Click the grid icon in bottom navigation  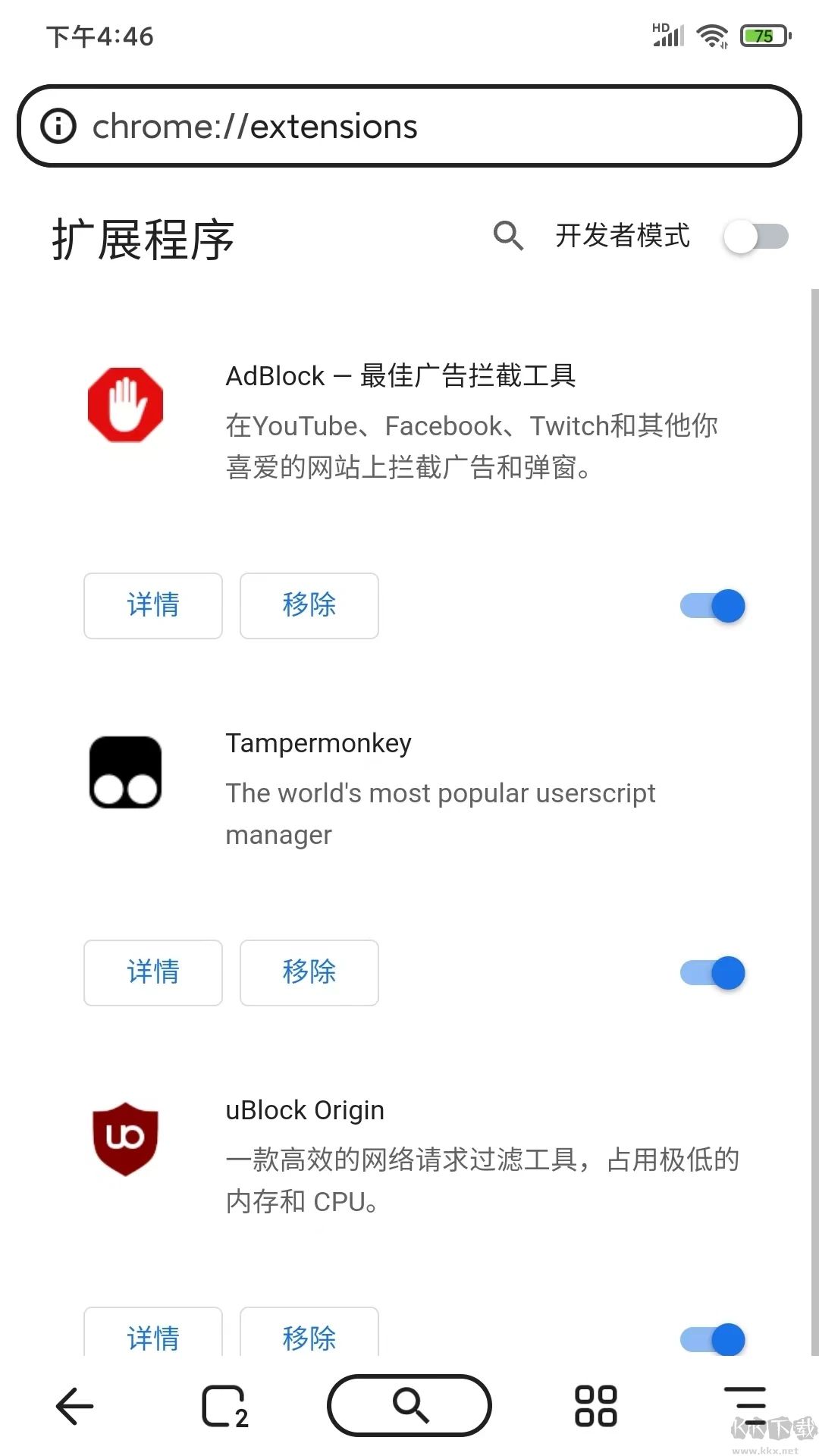coord(595,1404)
